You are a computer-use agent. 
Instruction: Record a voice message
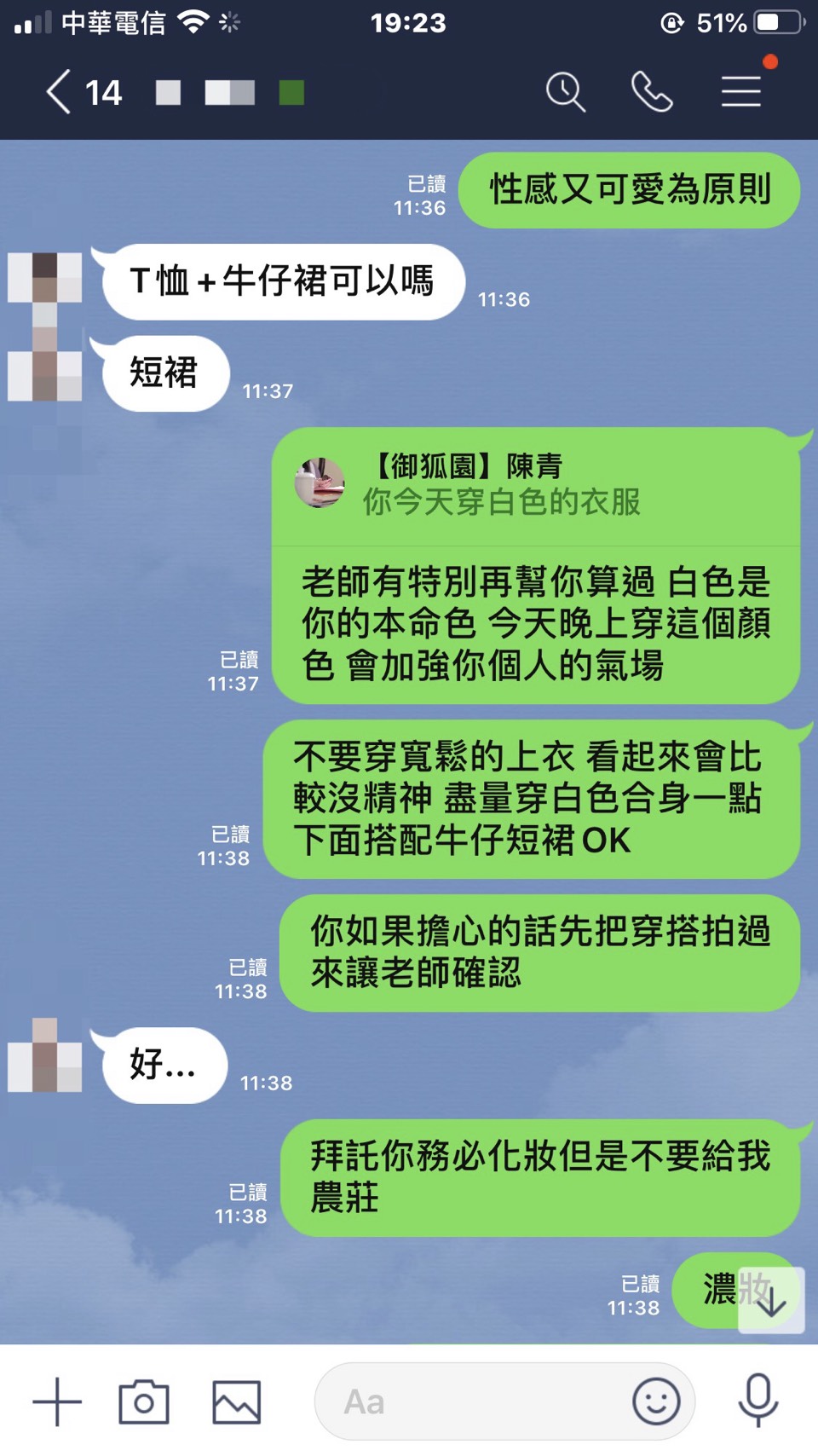(x=758, y=1400)
